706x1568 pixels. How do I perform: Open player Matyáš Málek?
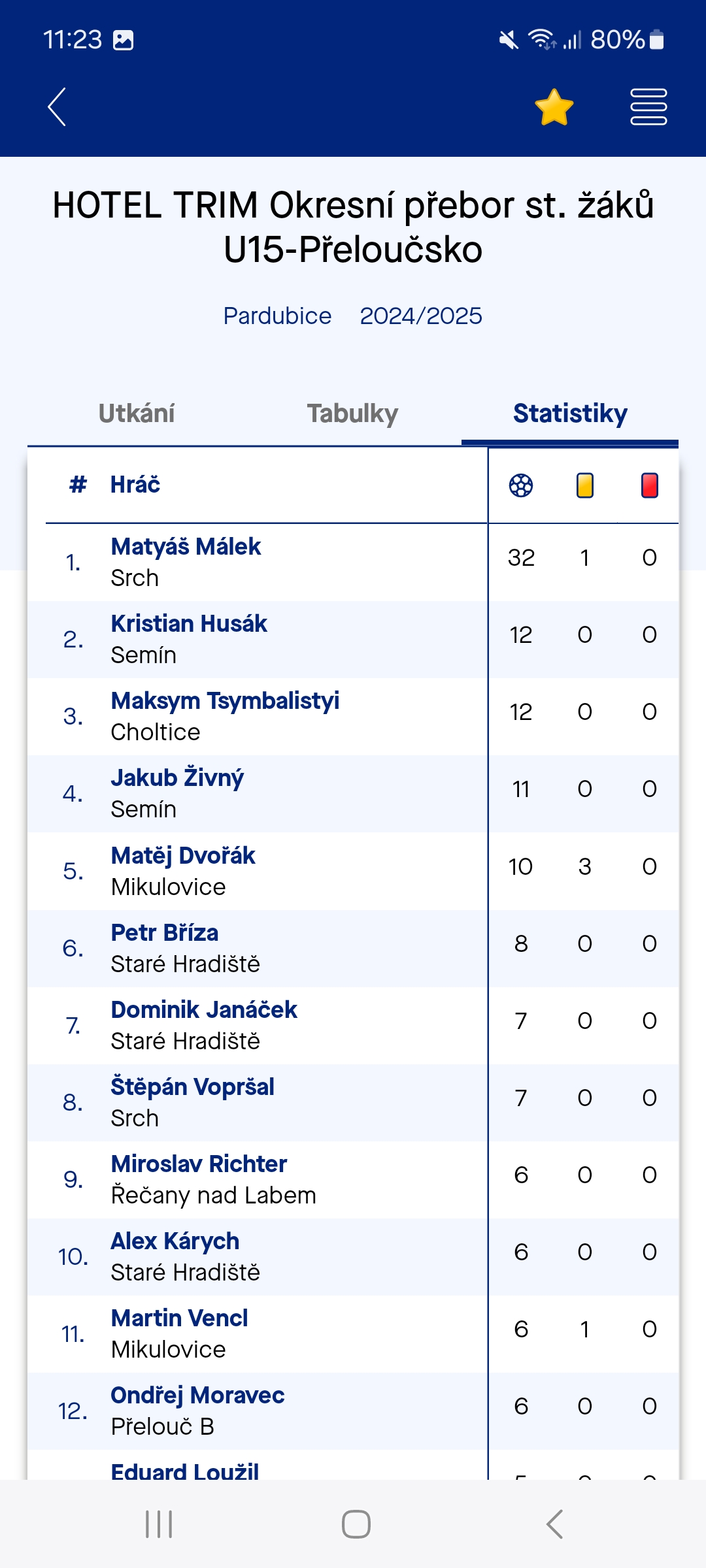click(x=186, y=547)
